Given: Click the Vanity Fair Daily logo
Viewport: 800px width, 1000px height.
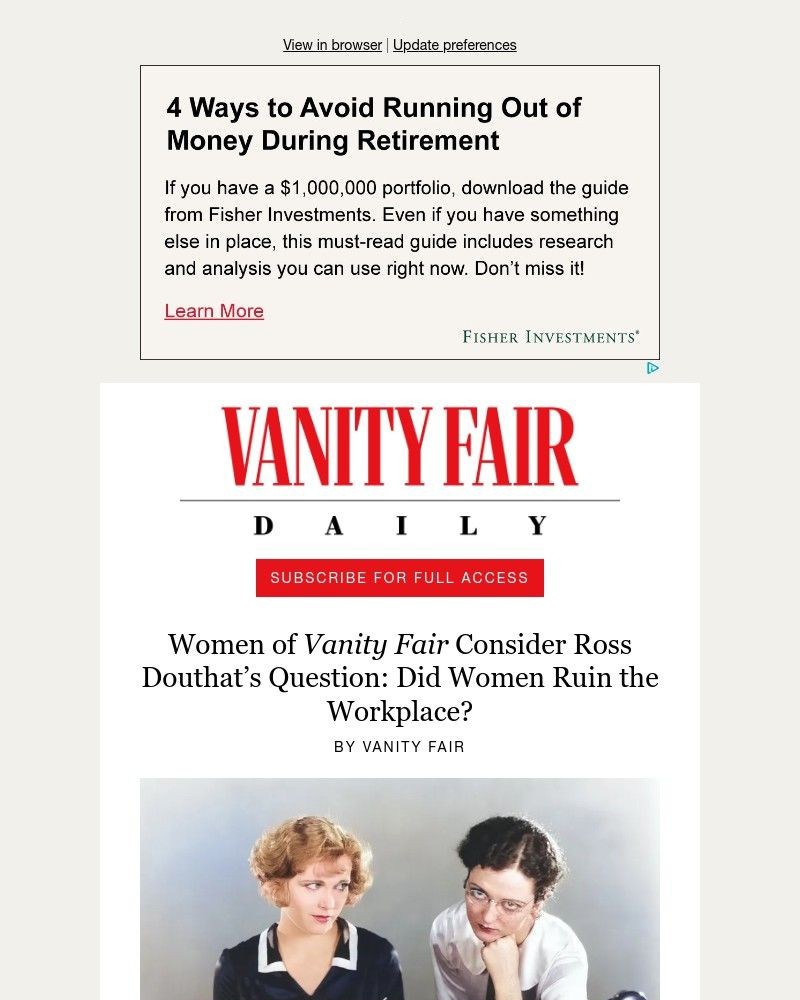Looking at the screenshot, I should tap(399, 465).
